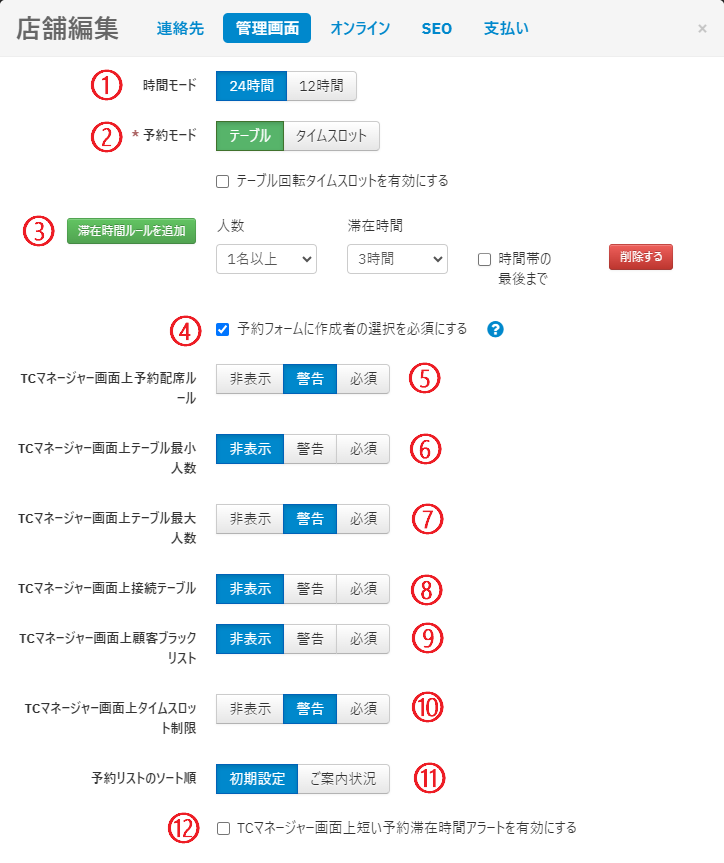Open the blue help question mark icon

(494, 329)
